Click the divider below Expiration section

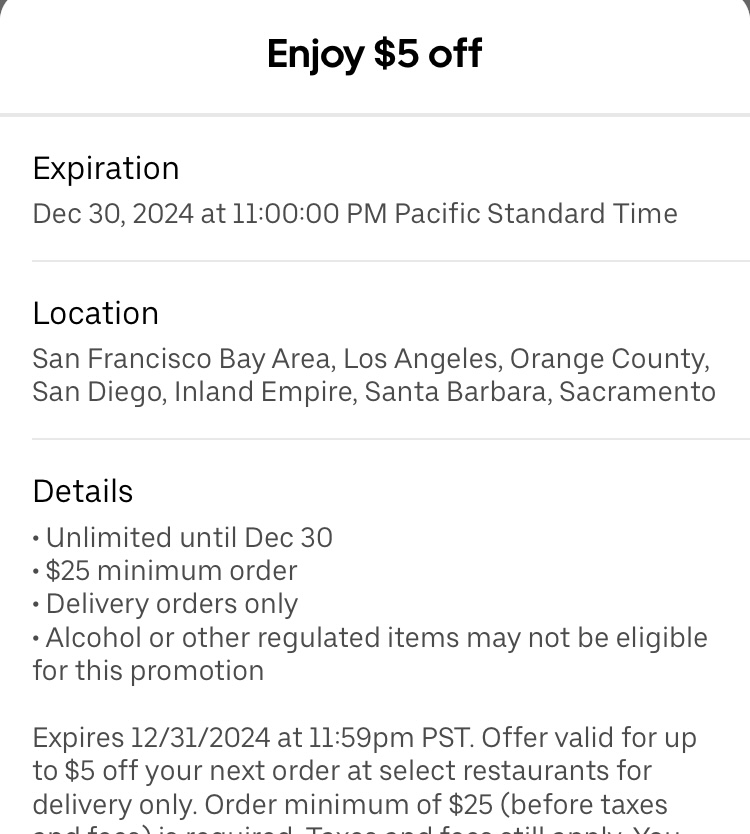pos(375,263)
